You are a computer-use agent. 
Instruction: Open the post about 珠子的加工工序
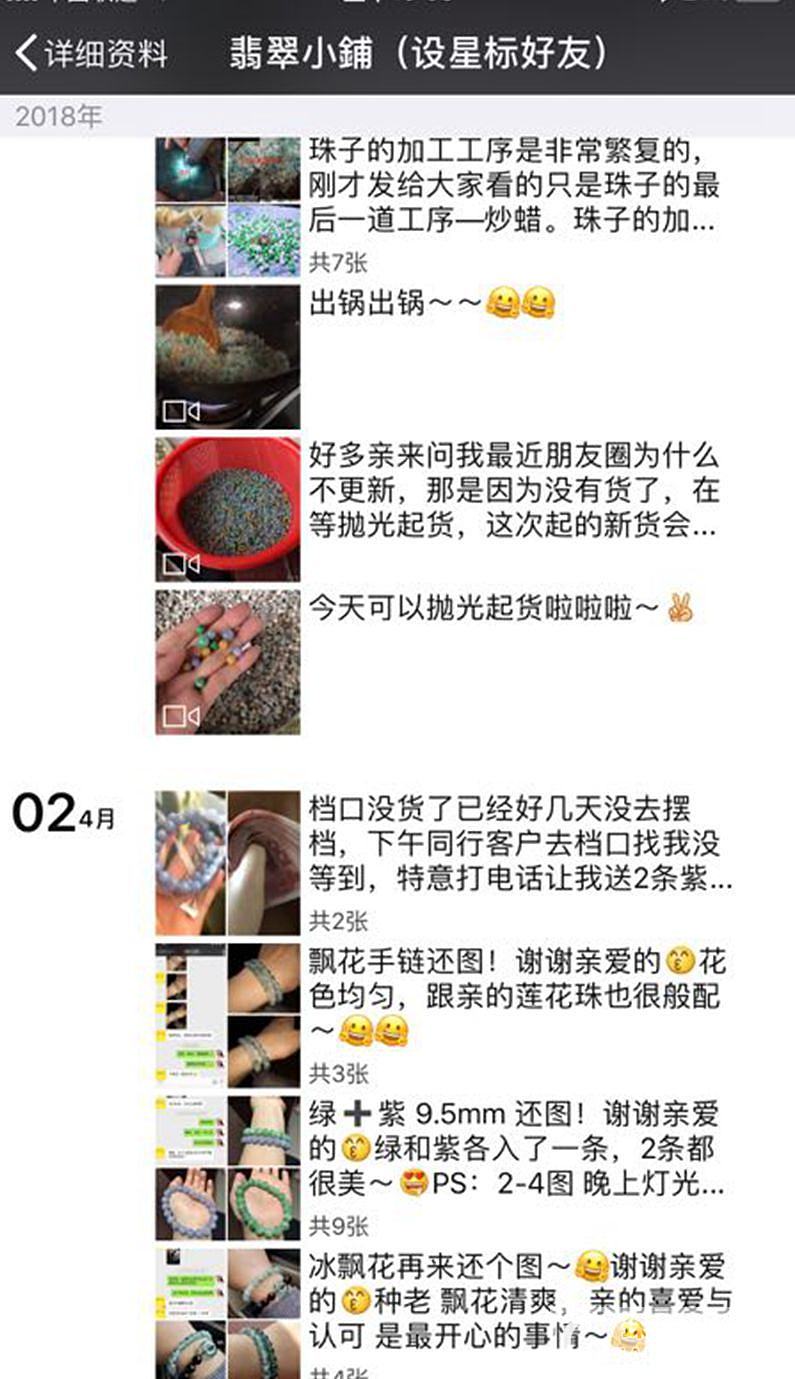coord(513,188)
